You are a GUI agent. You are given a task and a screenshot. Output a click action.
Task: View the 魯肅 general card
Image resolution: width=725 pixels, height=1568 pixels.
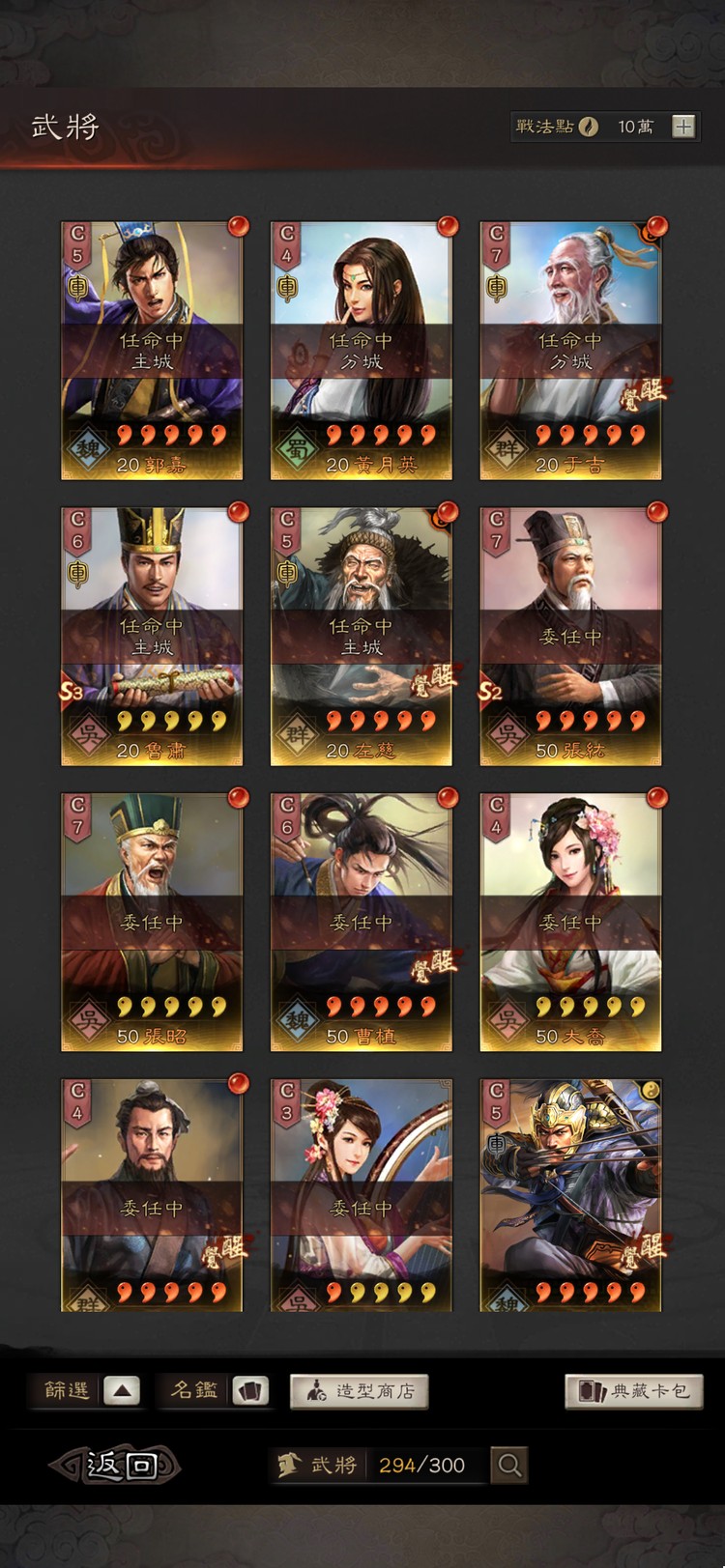tap(152, 637)
